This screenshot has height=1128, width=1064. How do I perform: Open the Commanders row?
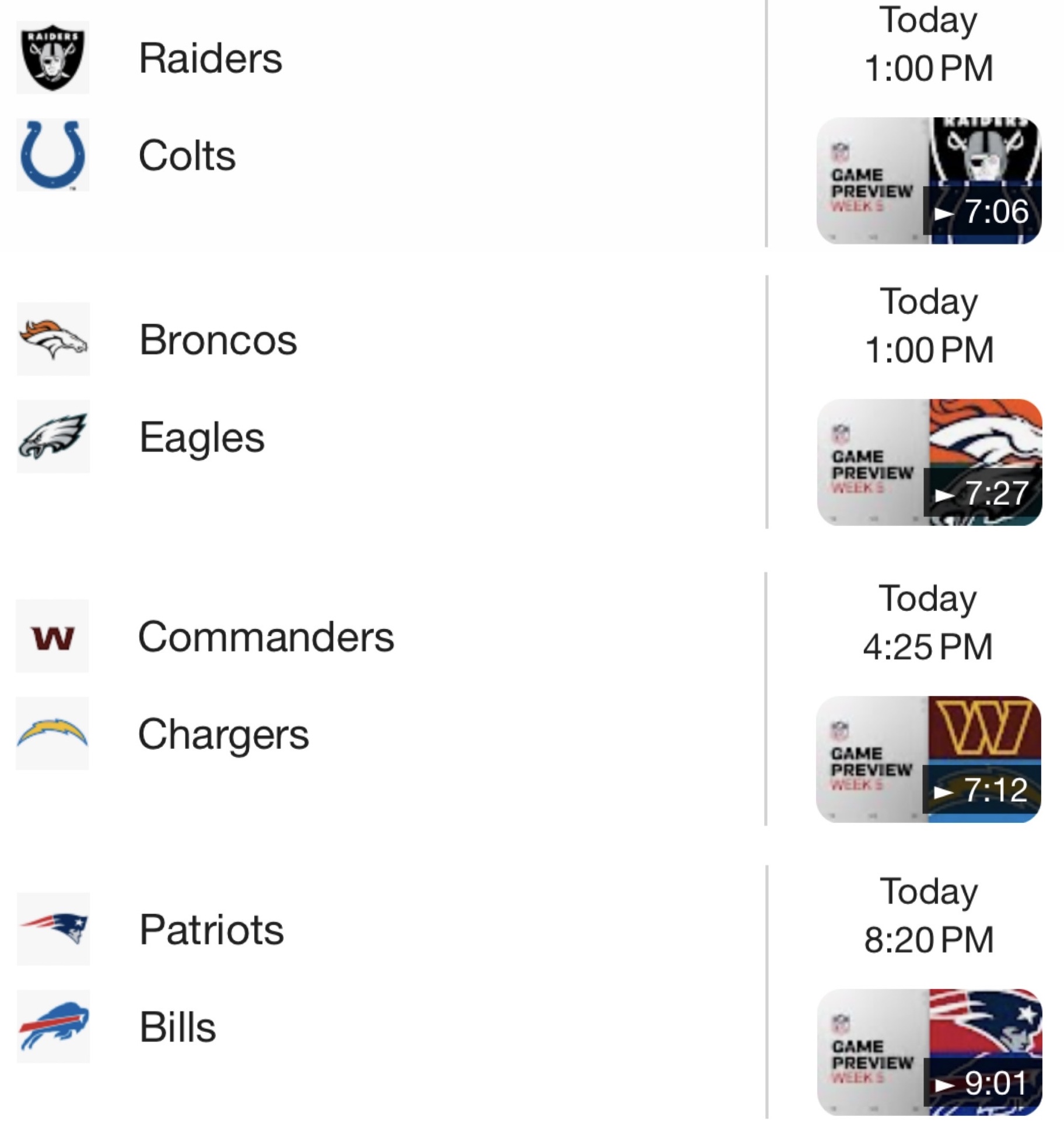click(x=265, y=636)
